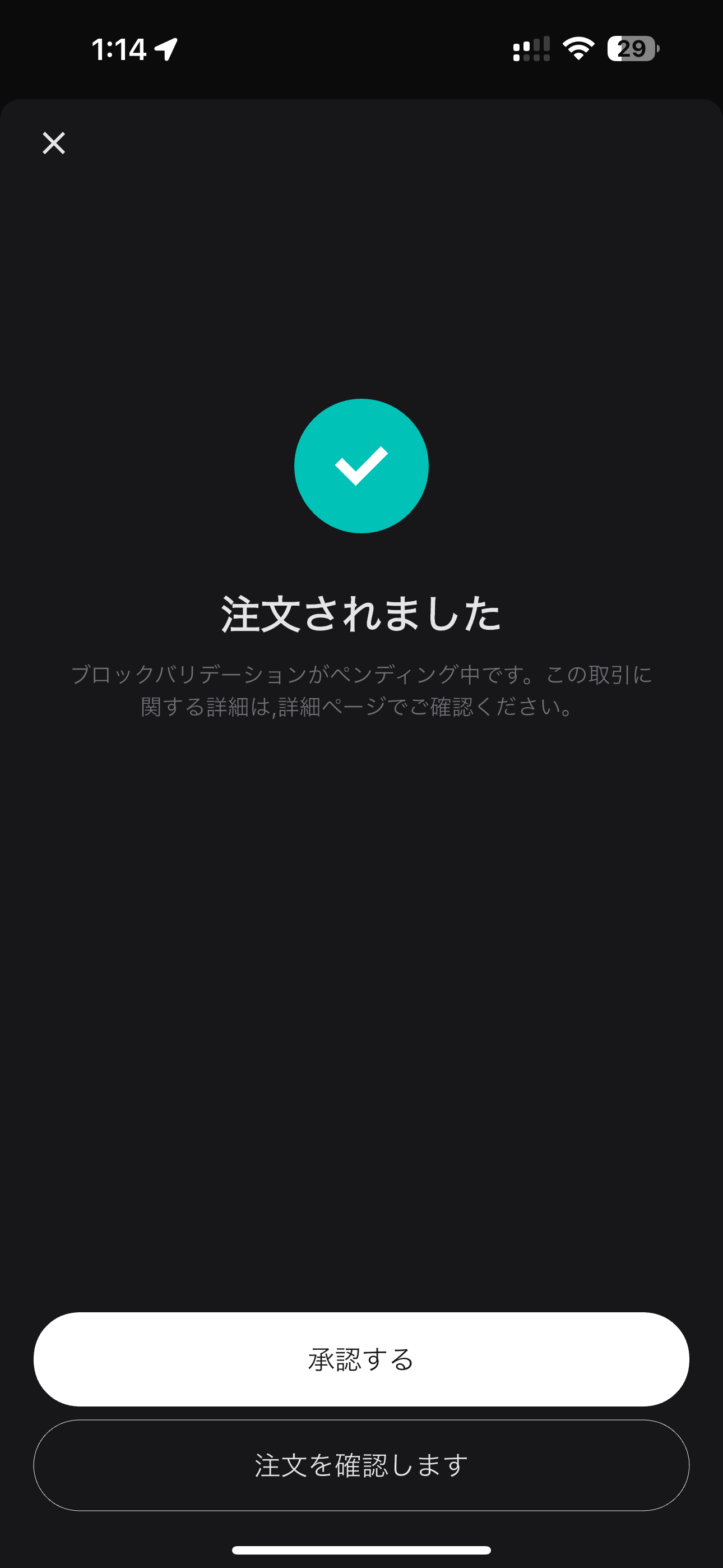The image size is (723, 1568).
Task: Close the order confirmation screen
Action: (54, 143)
